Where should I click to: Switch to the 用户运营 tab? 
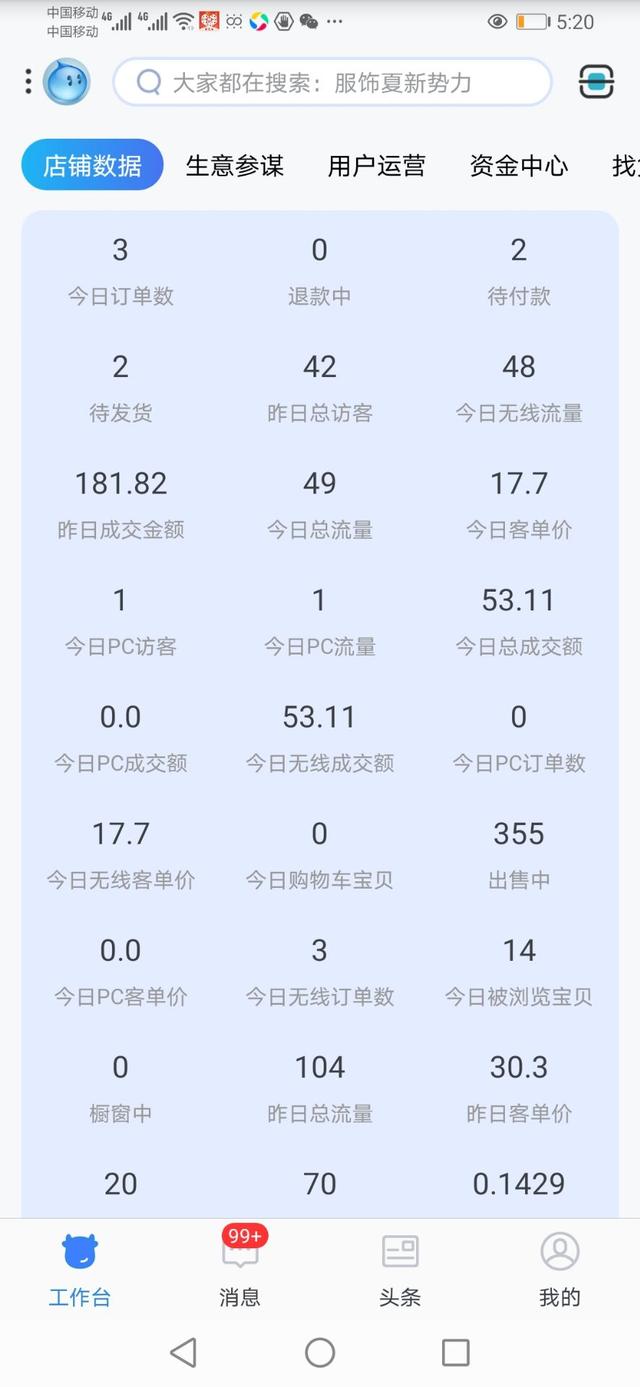pyautogui.click(x=377, y=166)
